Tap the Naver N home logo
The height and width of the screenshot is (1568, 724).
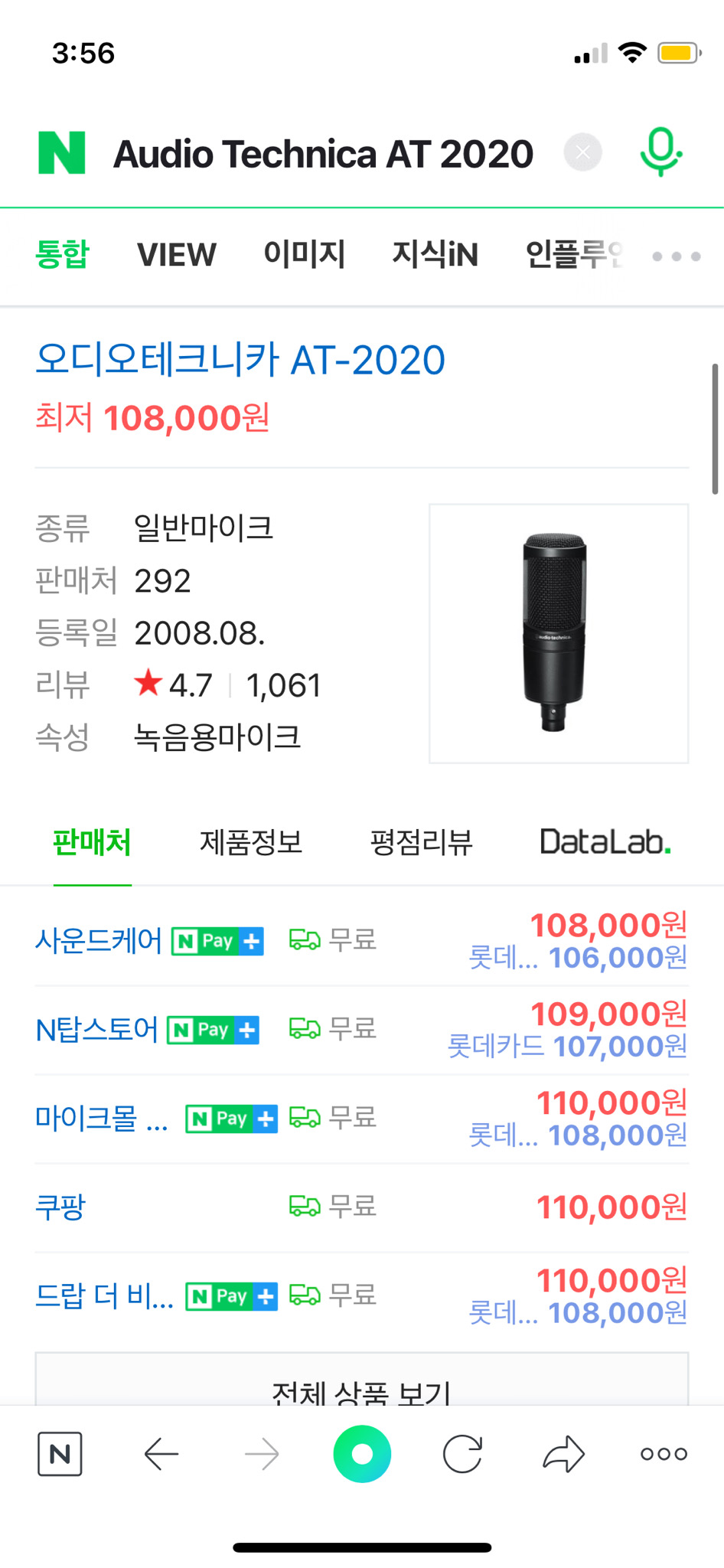[61, 152]
